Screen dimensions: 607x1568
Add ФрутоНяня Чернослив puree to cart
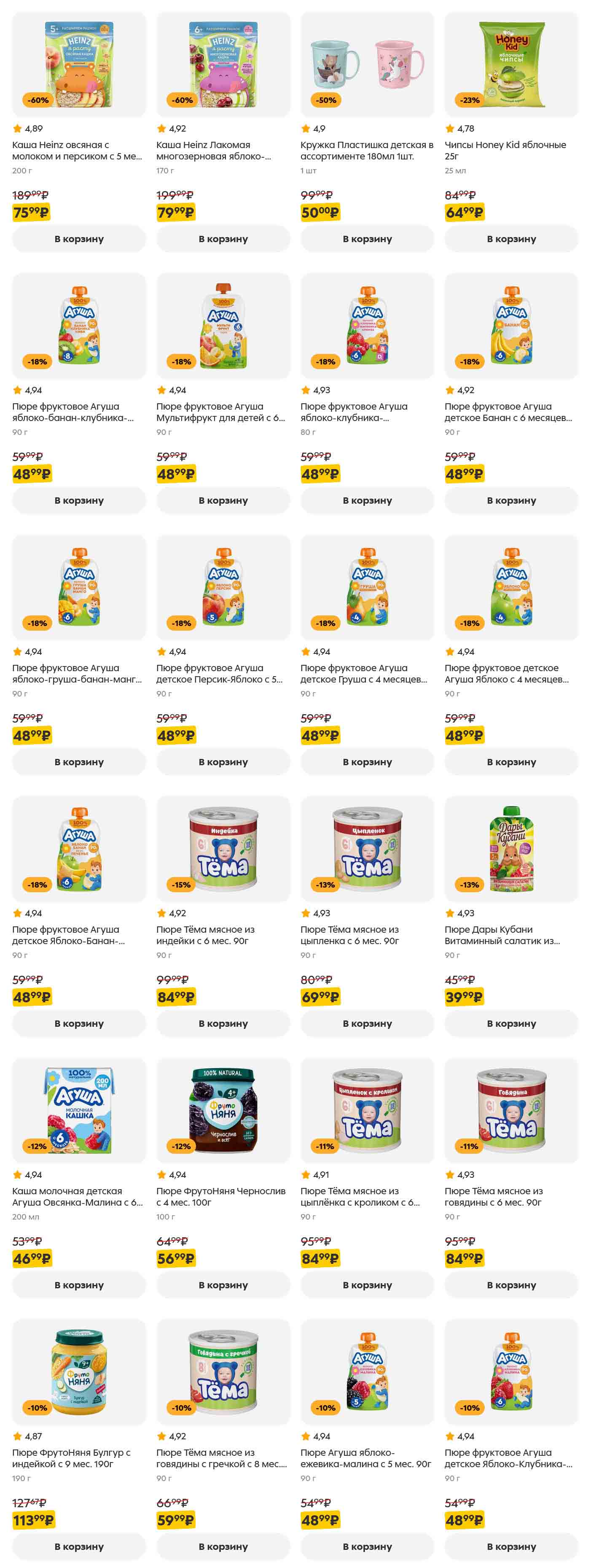(x=223, y=1285)
